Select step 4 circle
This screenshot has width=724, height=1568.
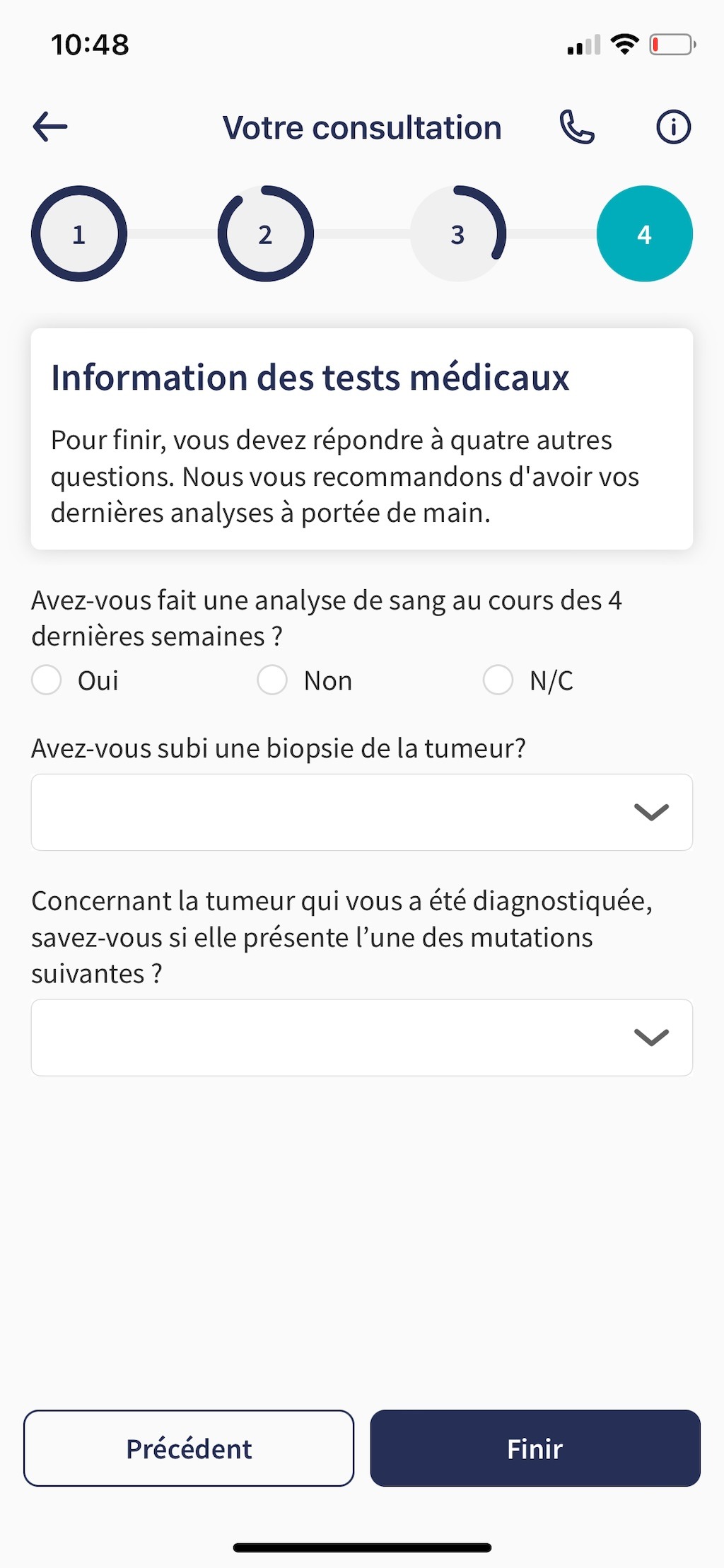coord(644,234)
